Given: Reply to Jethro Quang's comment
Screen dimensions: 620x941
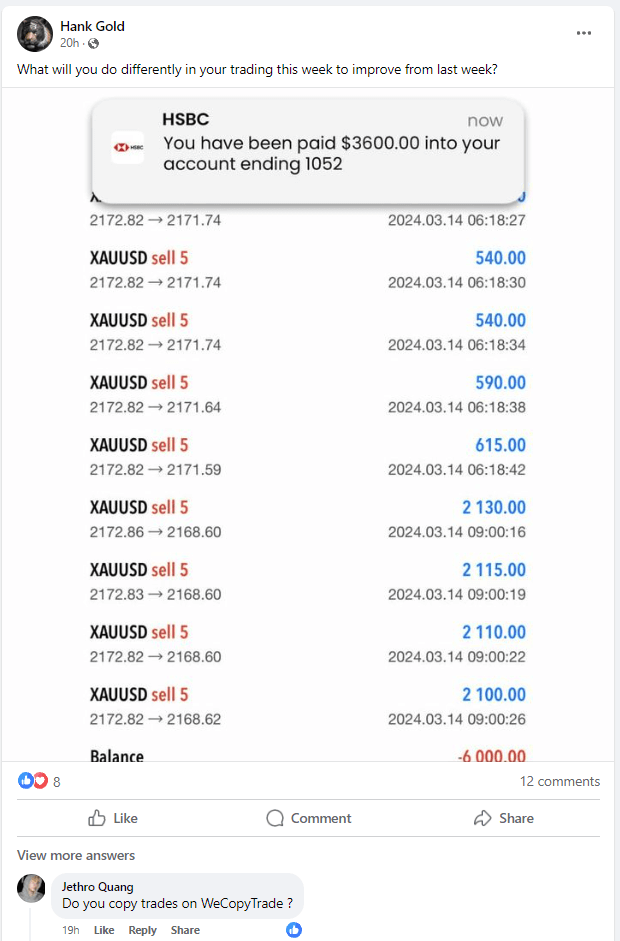Looking at the screenshot, I should click(x=142, y=930).
